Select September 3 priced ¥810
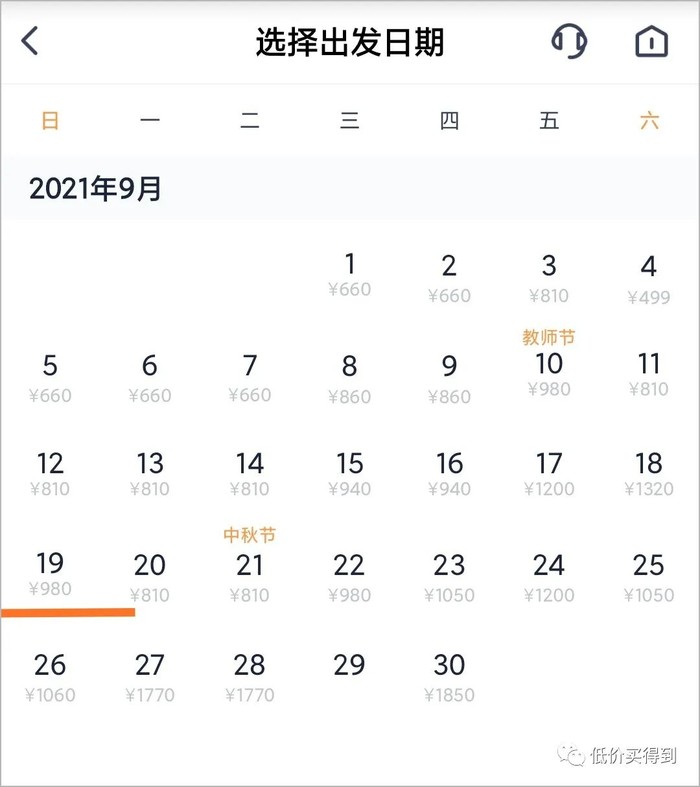This screenshot has width=700, height=787. pyautogui.click(x=549, y=278)
